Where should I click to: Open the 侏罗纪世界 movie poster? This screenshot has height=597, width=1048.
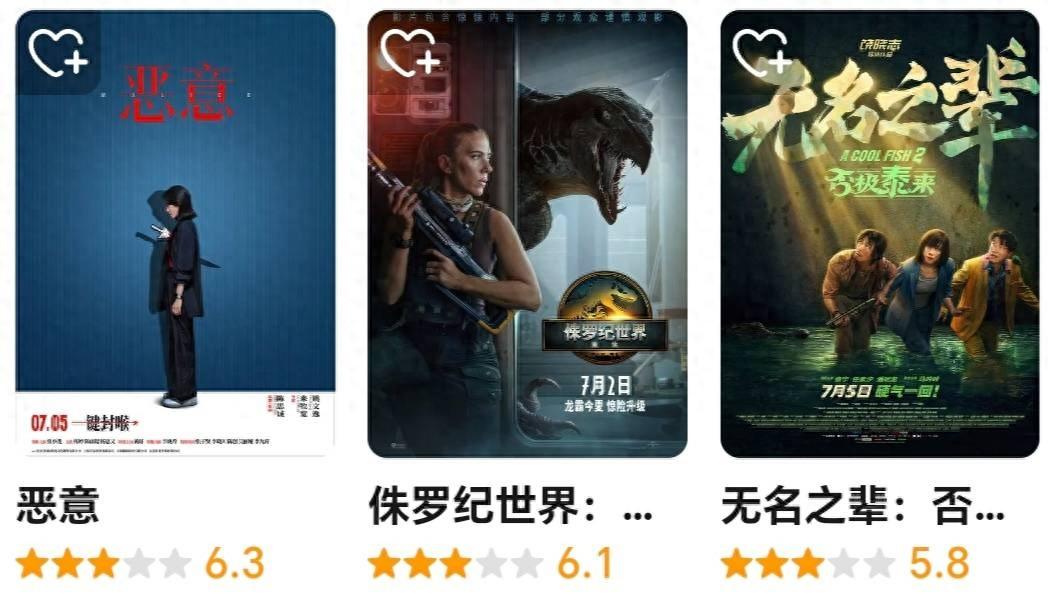coord(527,260)
